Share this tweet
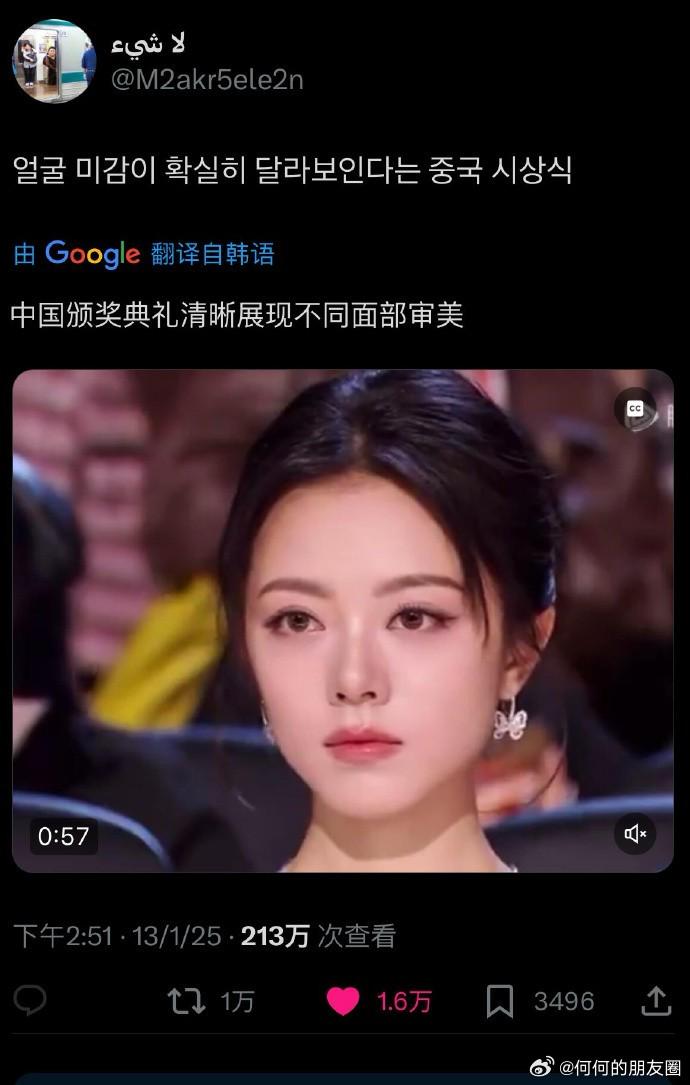Viewport: 690px width, 1085px height. click(x=654, y=1000)
